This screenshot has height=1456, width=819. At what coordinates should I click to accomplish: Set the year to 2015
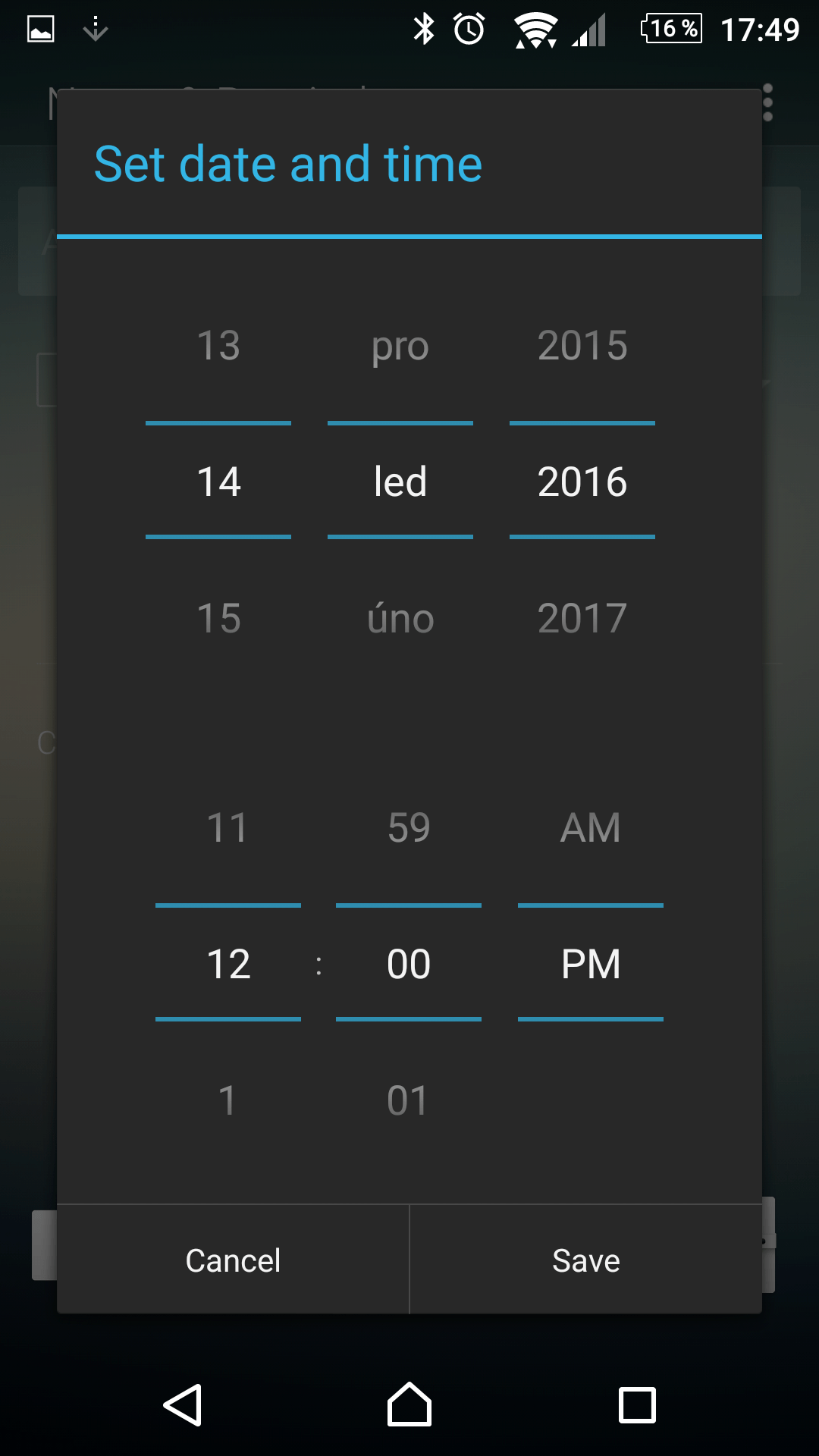tap(582, 346)
